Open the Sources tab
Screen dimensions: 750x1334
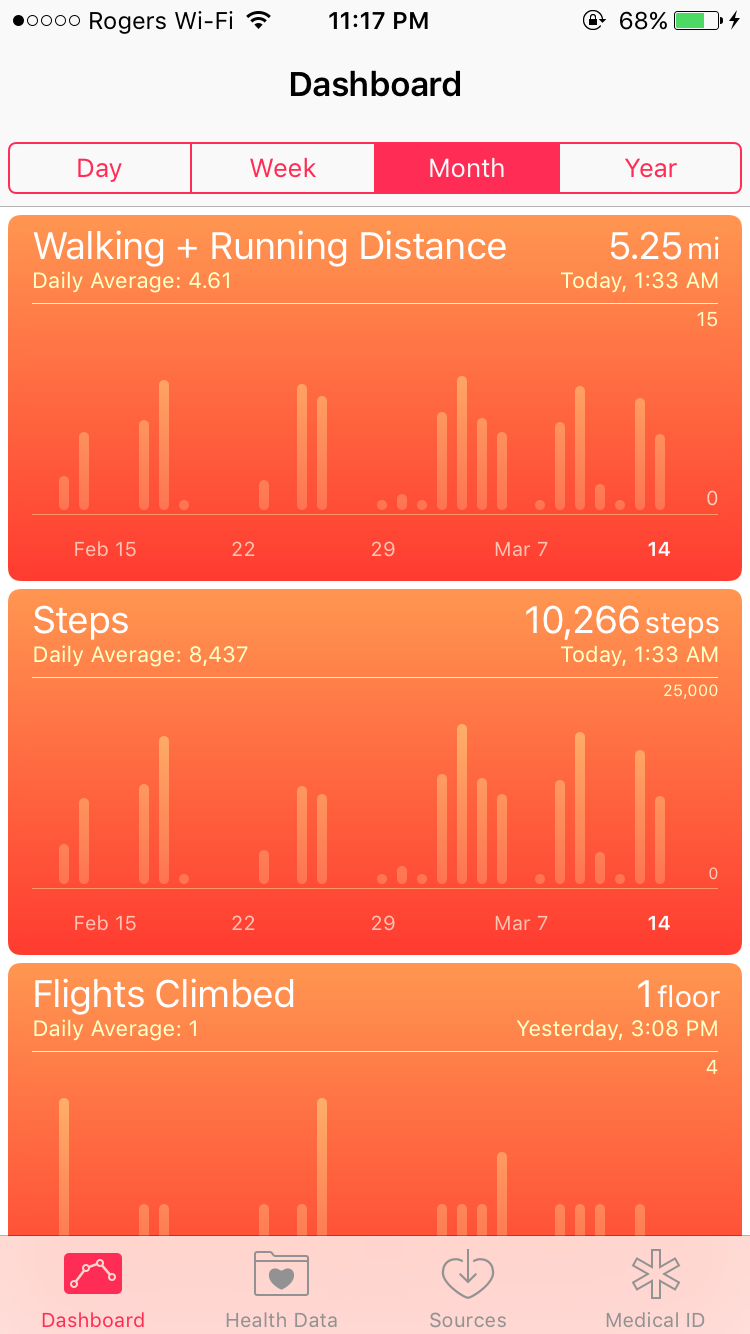pos(468,1289)
